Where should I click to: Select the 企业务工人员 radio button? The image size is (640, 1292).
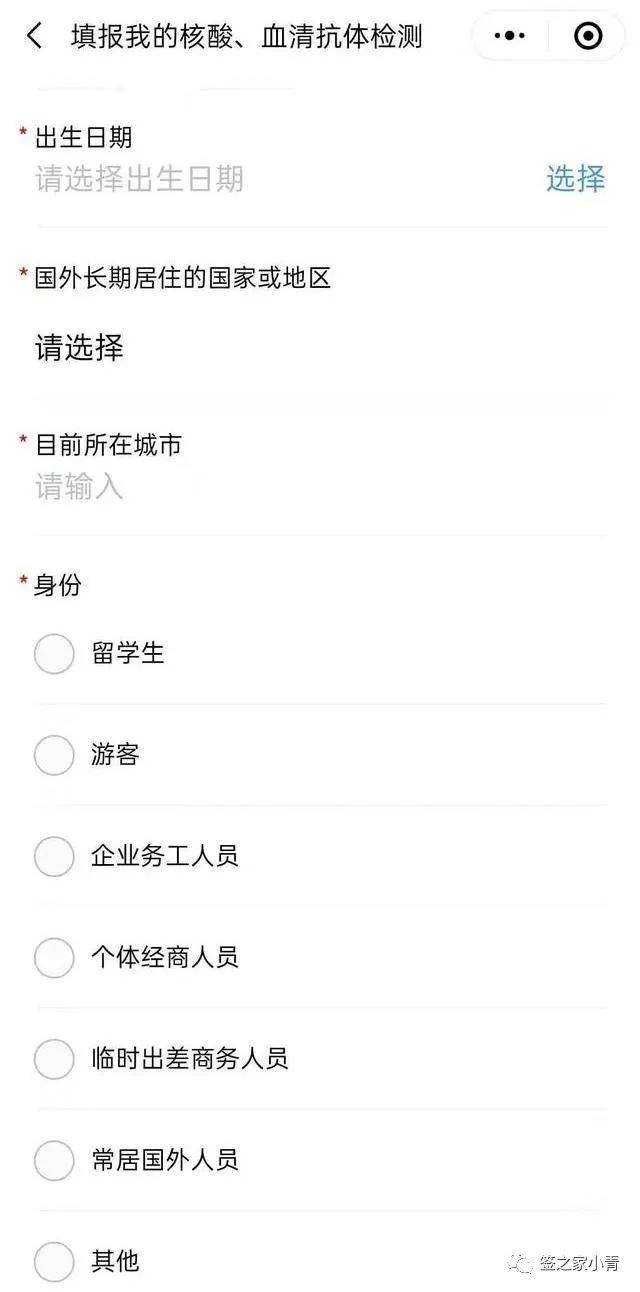click(54, 856)
